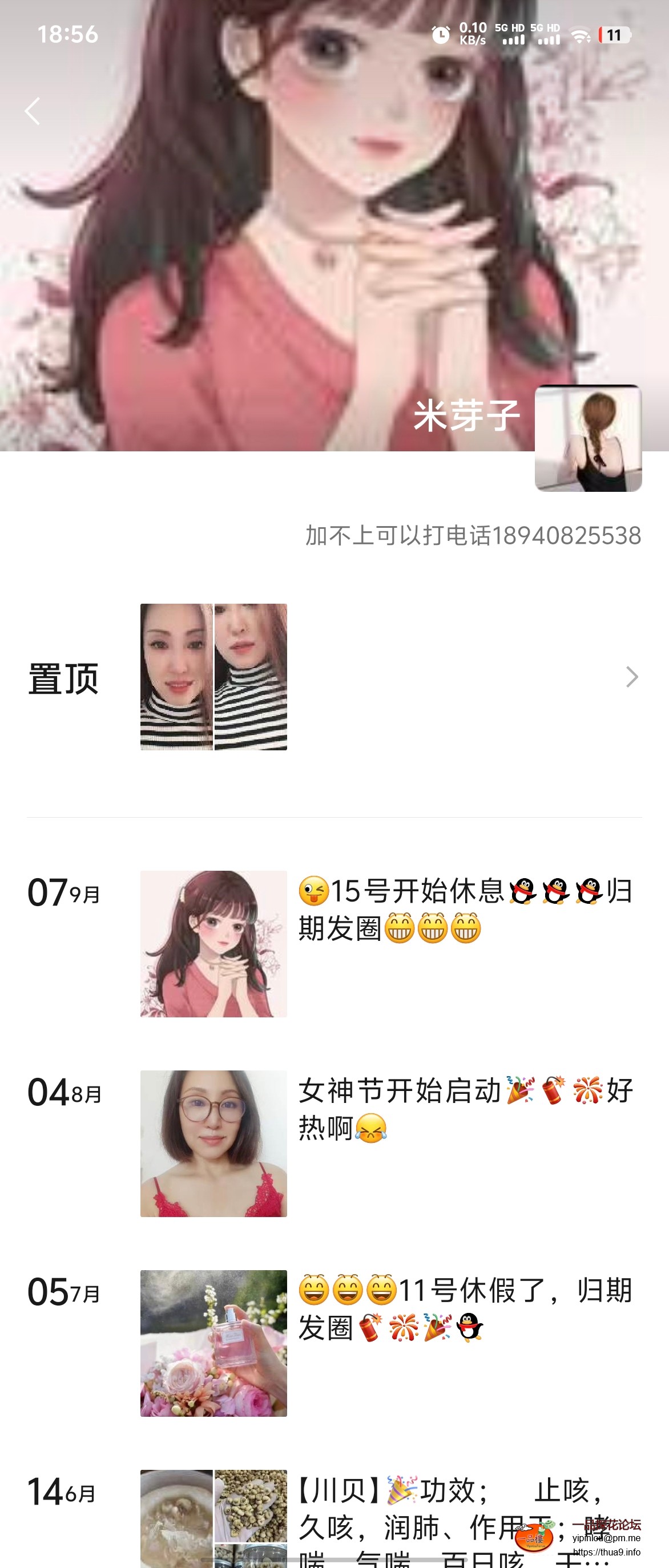669x1568 pixels.
Task: Open the pinned striped-sweater photo
Action: [x=213, y=677]
